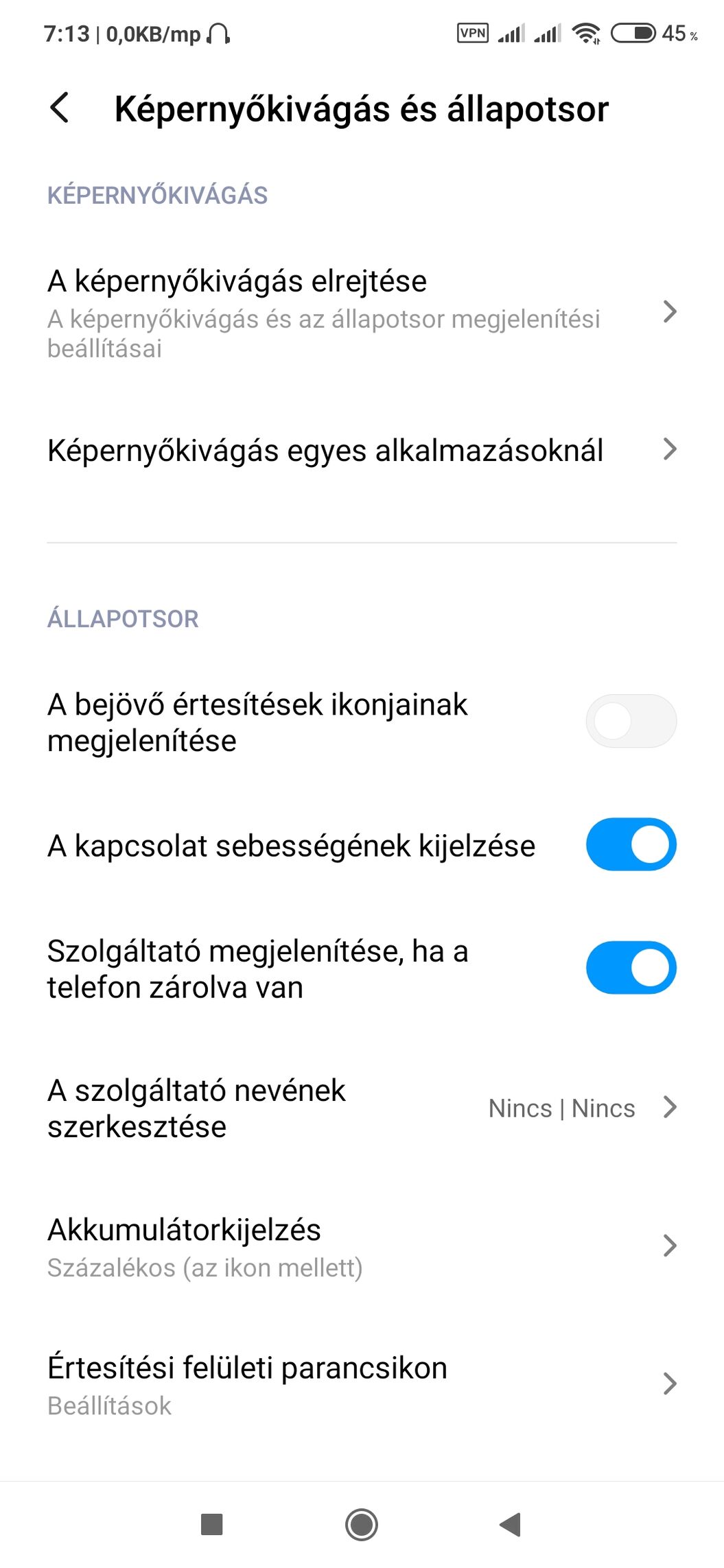Open "A képernyőkivágás elrejtése" settings

click(361, 313)
